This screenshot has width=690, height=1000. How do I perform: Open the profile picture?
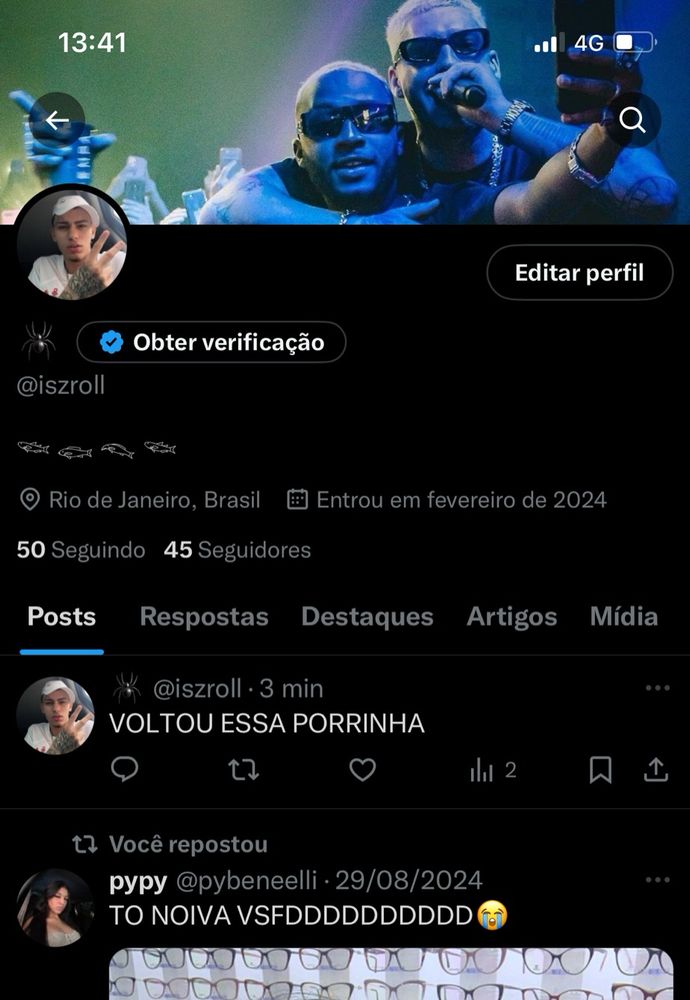(x=72, y=243)
